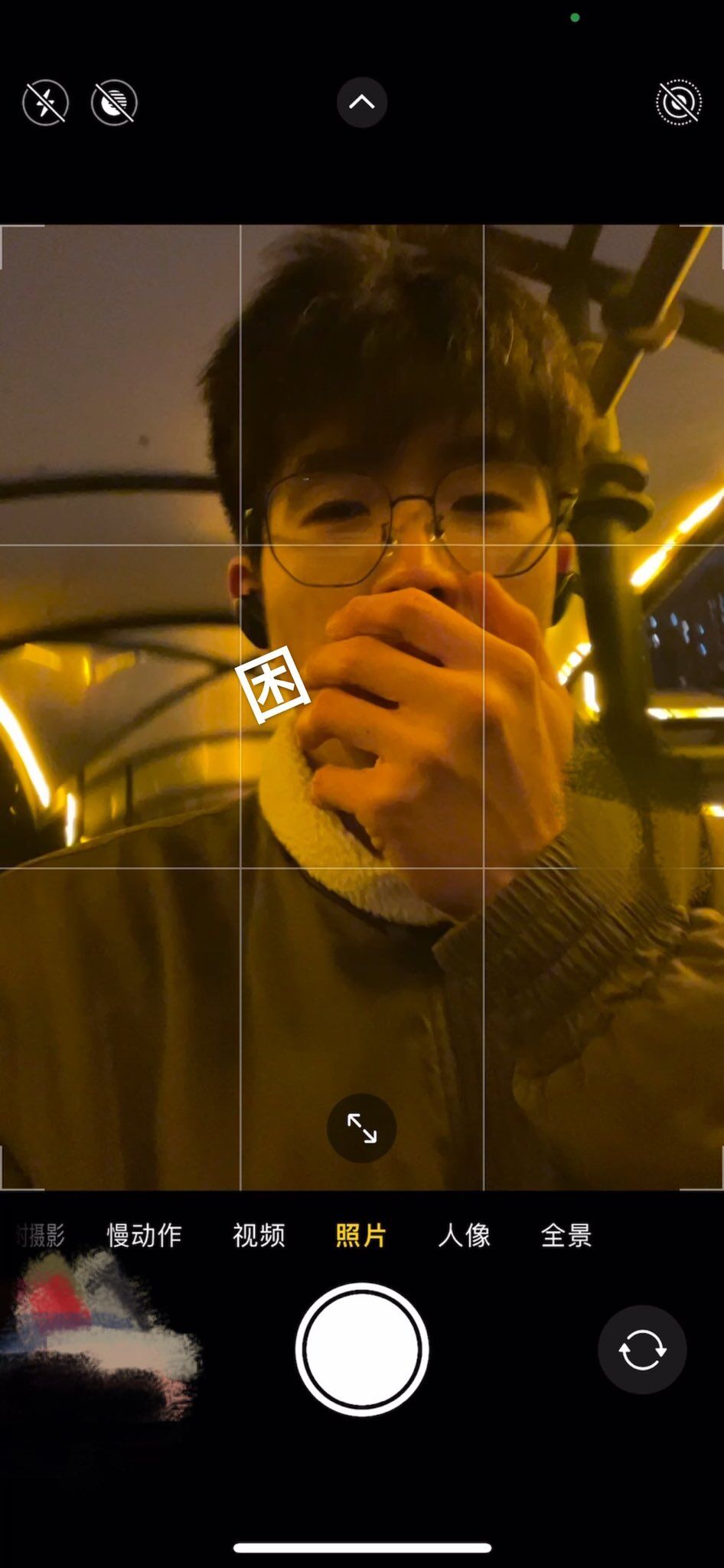Switch to 视频 mode
Viewport: 724px width, 1568px height.
pos(259,1235)
